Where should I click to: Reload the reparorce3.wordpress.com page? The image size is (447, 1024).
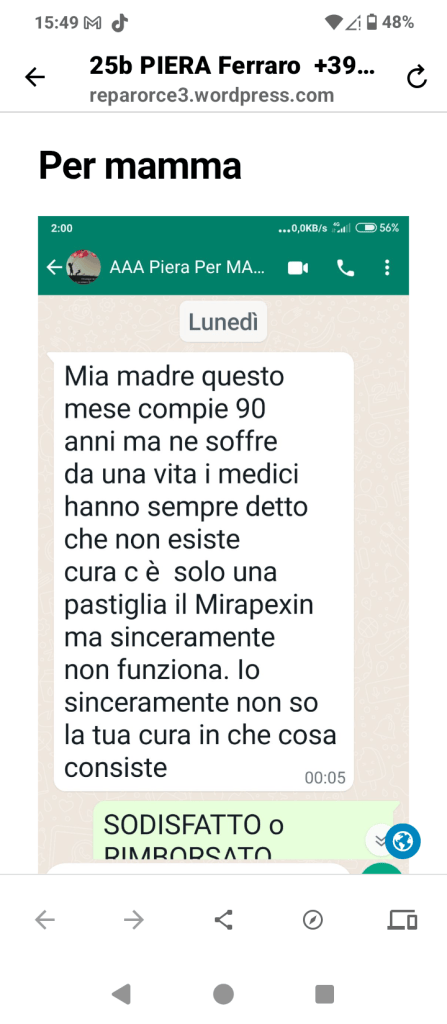pos(416,77)
